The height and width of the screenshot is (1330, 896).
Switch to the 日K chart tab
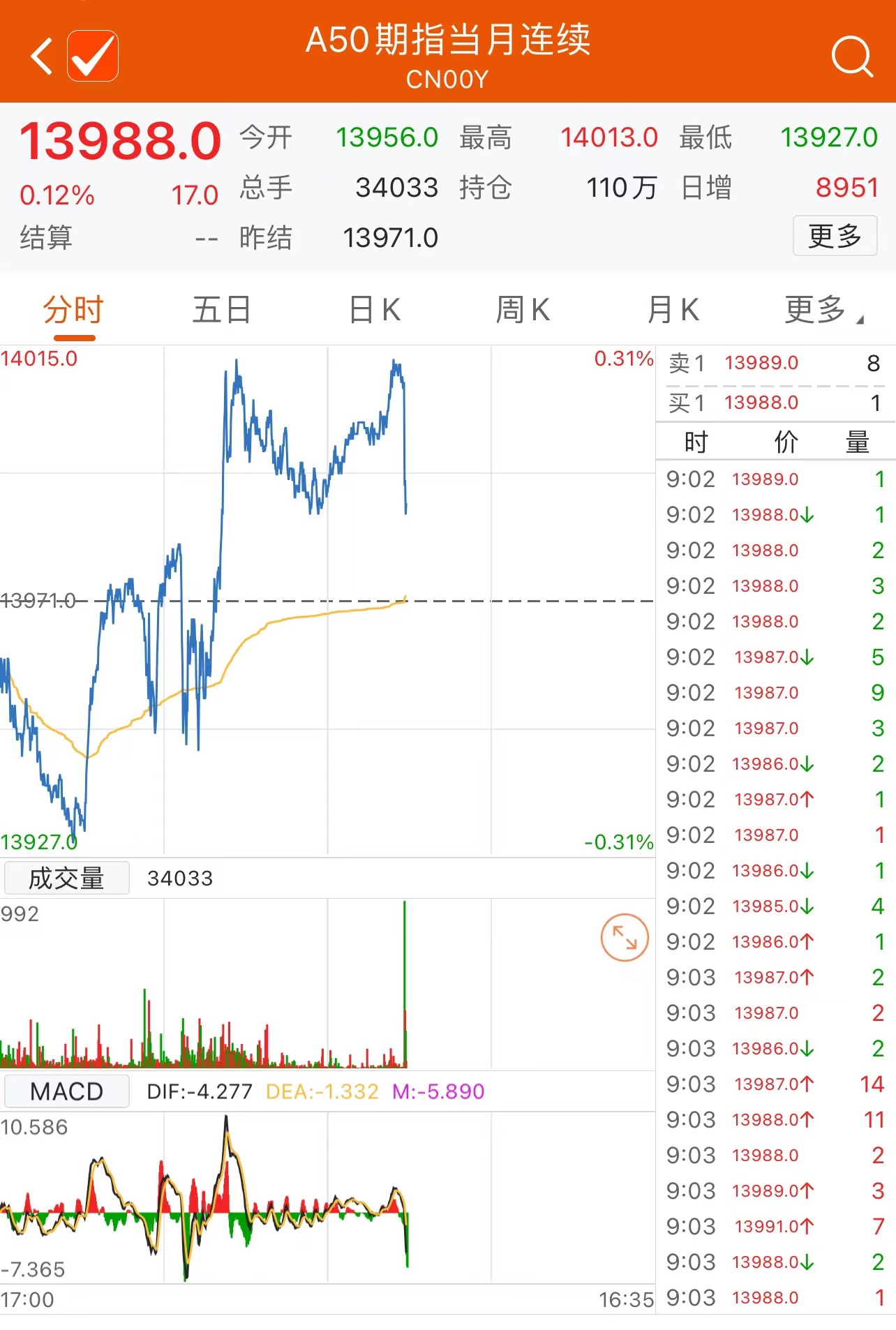(x=375, y=311)
